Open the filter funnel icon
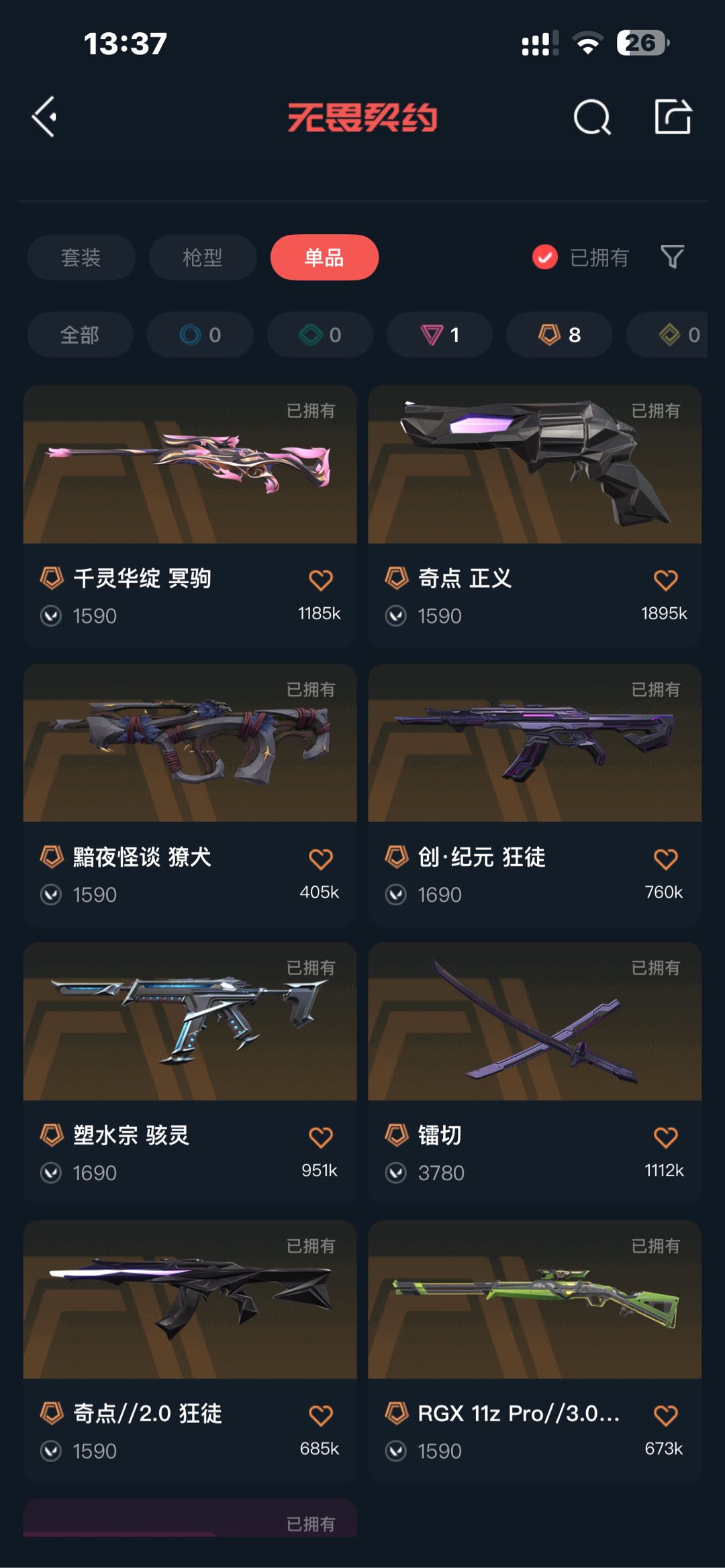The width and height of the screenshot is (725, 1568). (x=672, y=257)
